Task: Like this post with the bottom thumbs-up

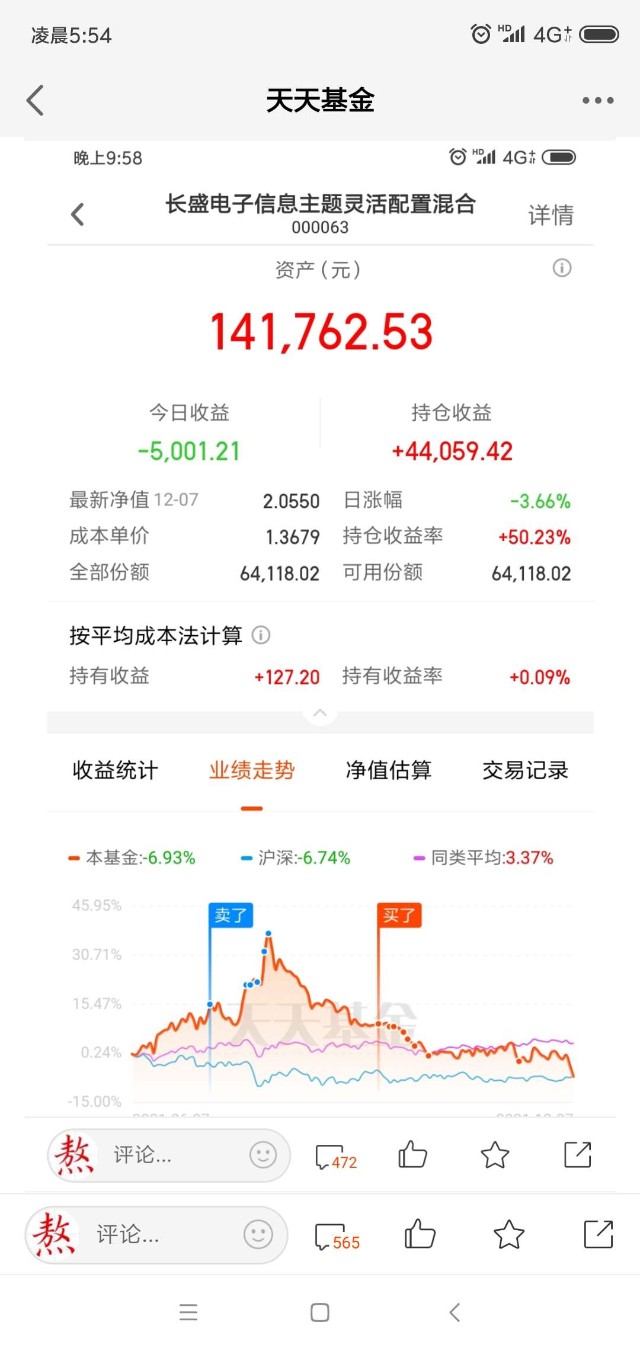Action: pos(420,1235)
